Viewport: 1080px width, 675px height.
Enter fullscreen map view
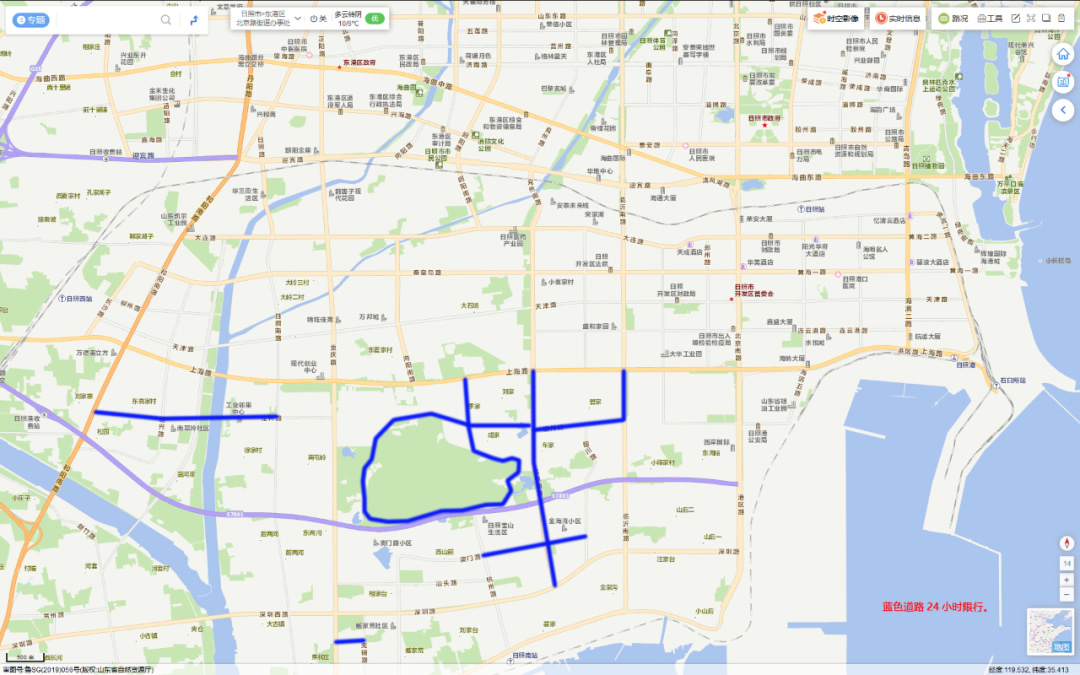(1031, 18)
